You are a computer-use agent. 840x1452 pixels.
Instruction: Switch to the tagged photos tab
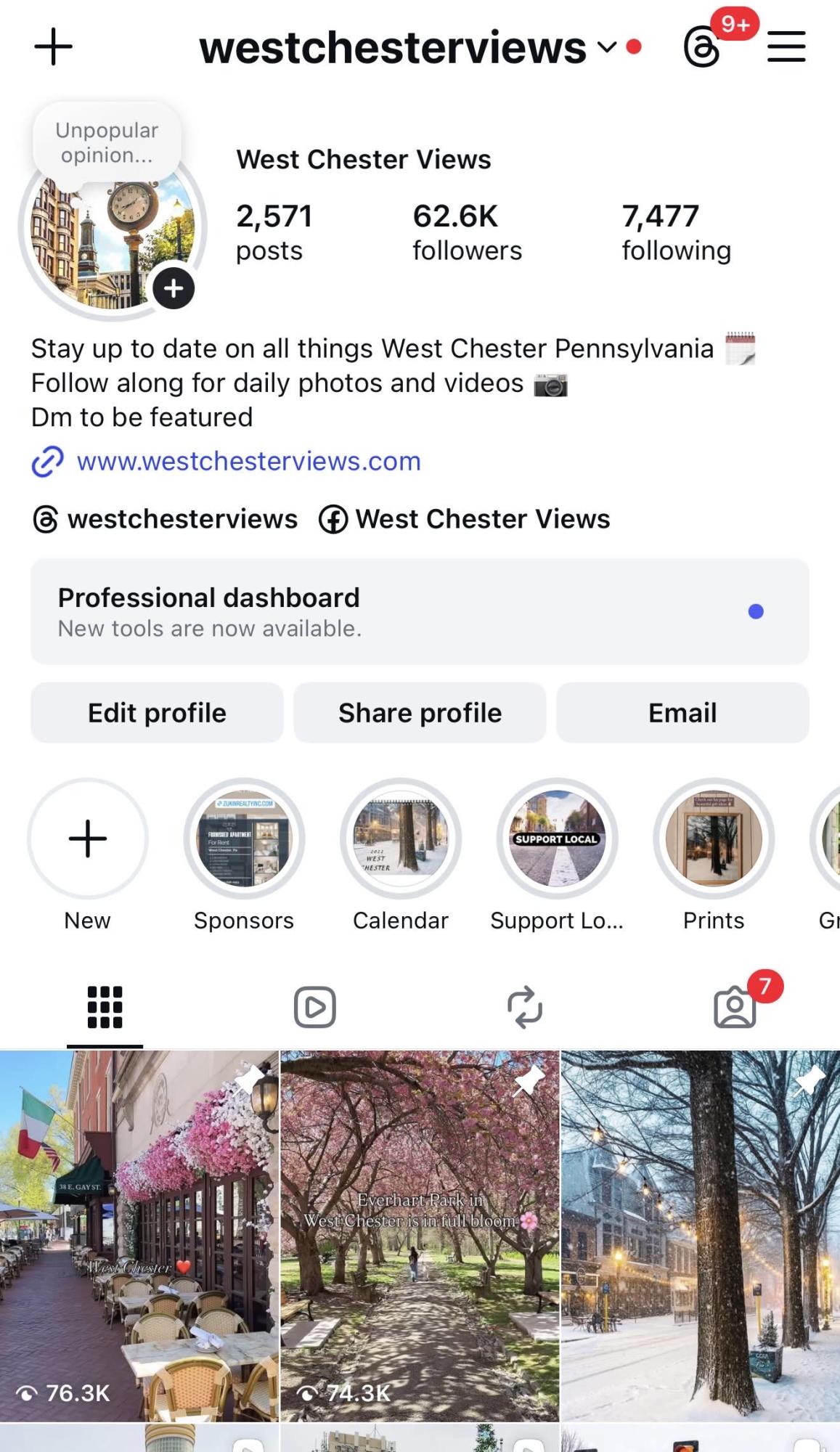pos(735,1007)
